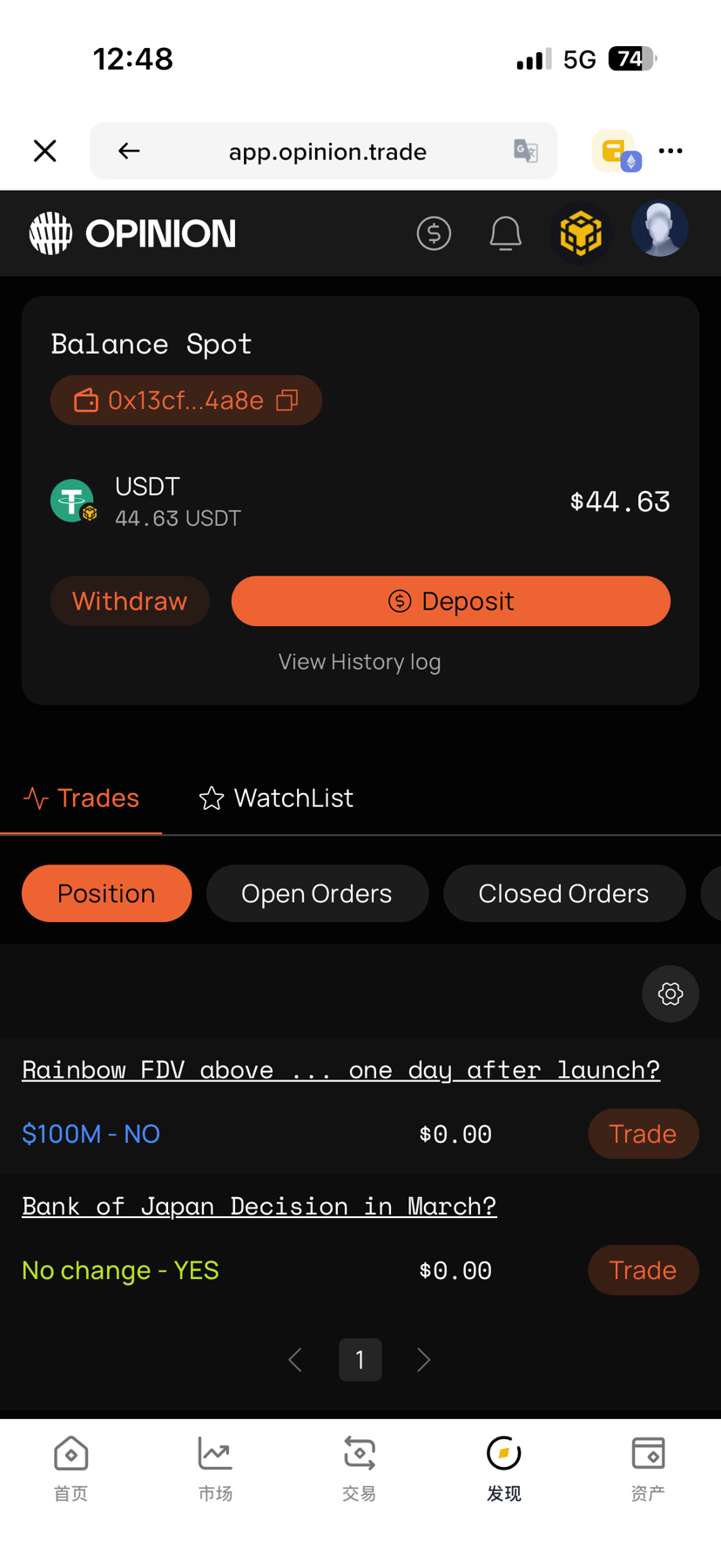Open the browser overflow menu
Image resolution: width=721 pixels, height=1568 pixels.
click(670, 151)
